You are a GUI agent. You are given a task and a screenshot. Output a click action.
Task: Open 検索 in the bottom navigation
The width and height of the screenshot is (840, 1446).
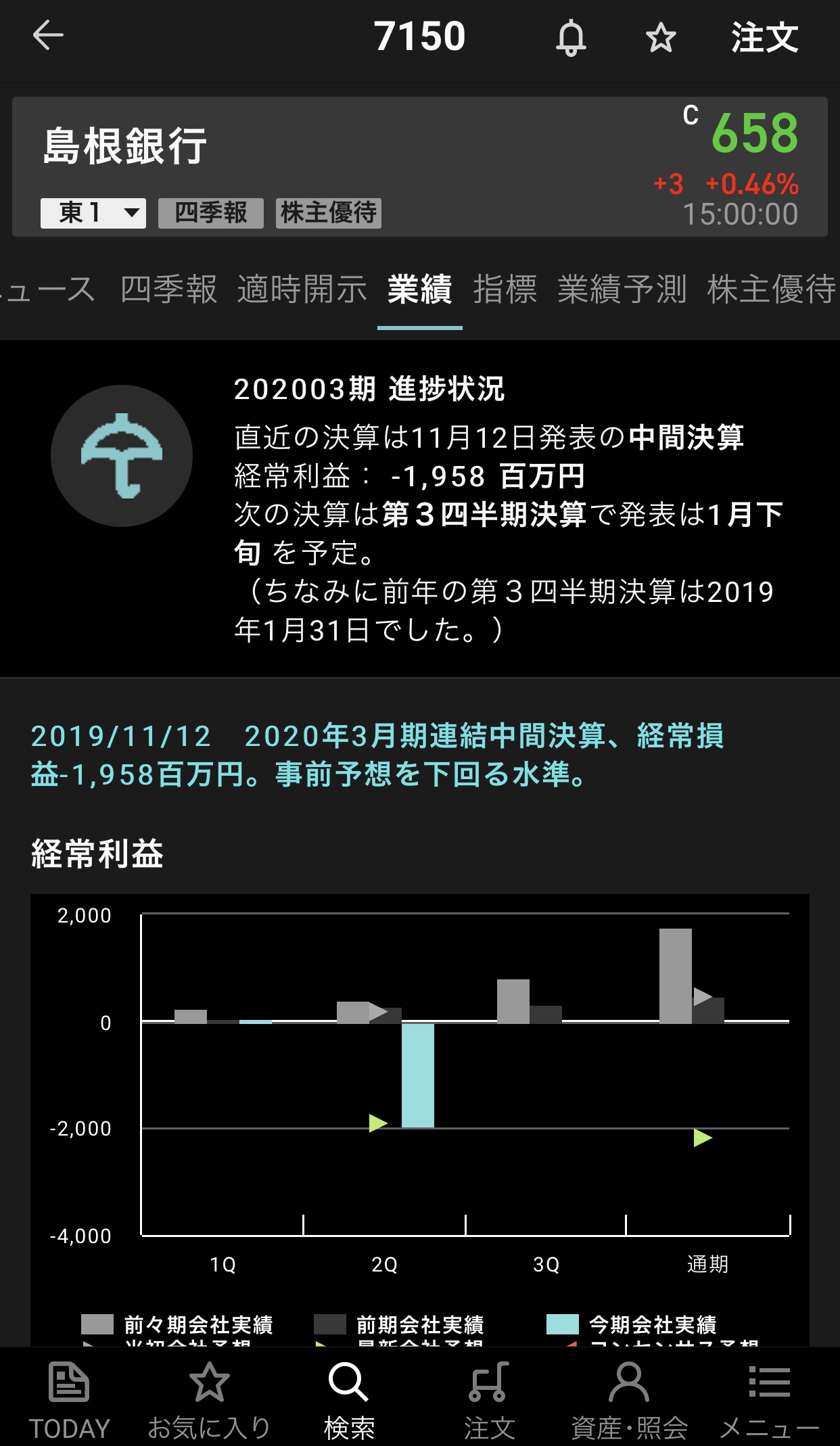(x=349, y=1400)
